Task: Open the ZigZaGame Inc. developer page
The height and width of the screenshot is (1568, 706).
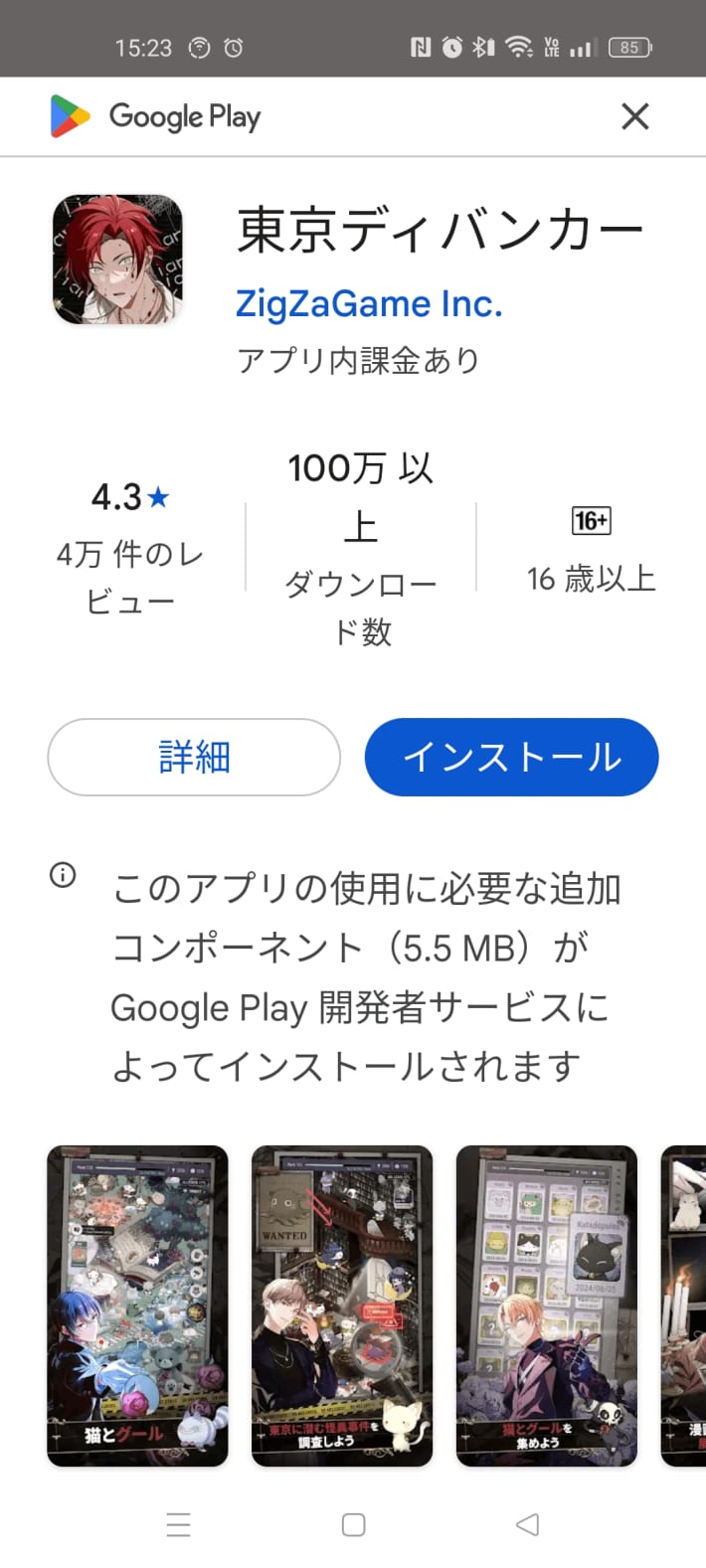Action: (x=369, y=304)
